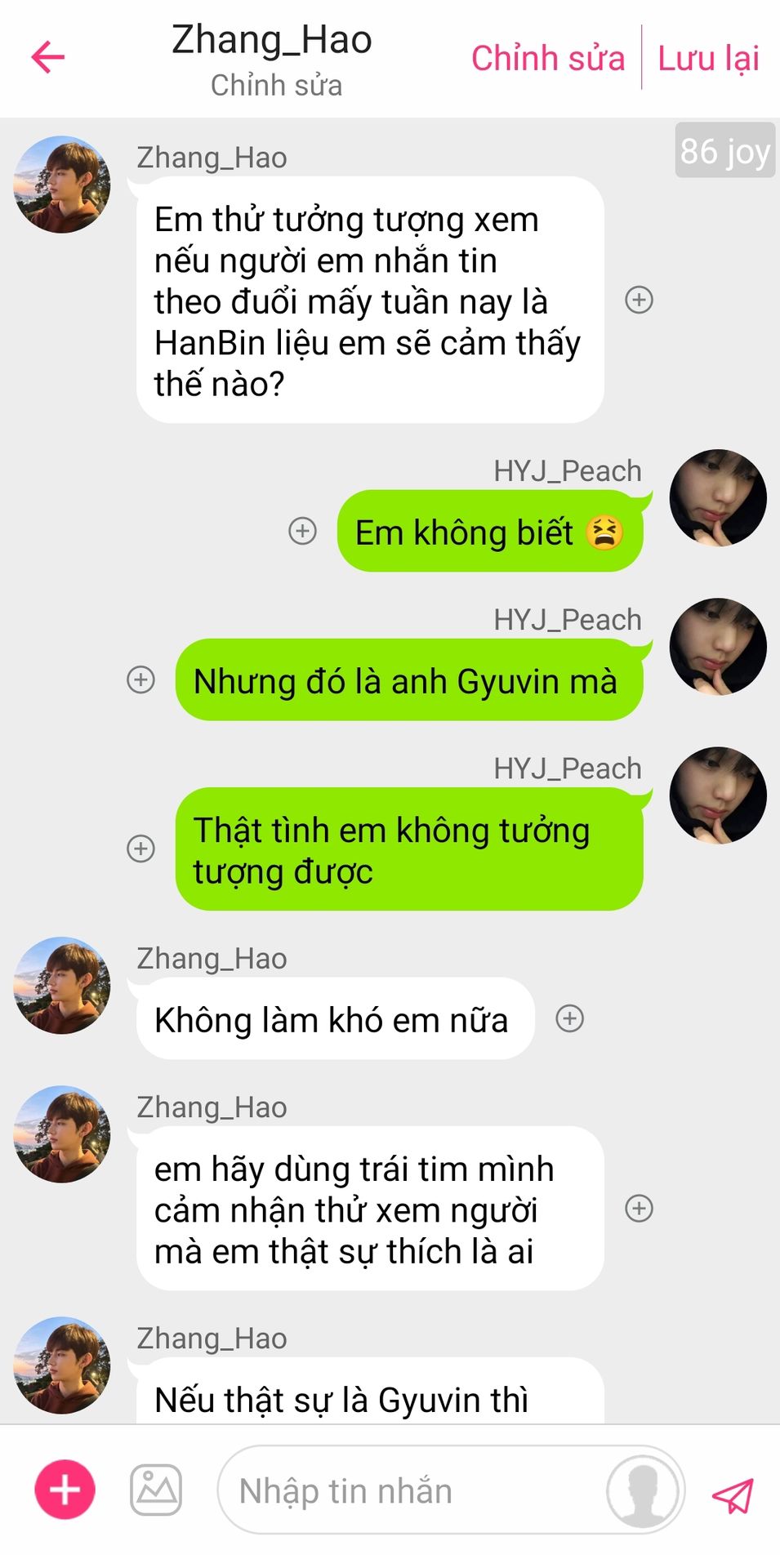The width and height of the screenshot is (780, 1568).
Task: Tap plus icon beside "Không làm khó em nữa"
Action: (570, 1018)
